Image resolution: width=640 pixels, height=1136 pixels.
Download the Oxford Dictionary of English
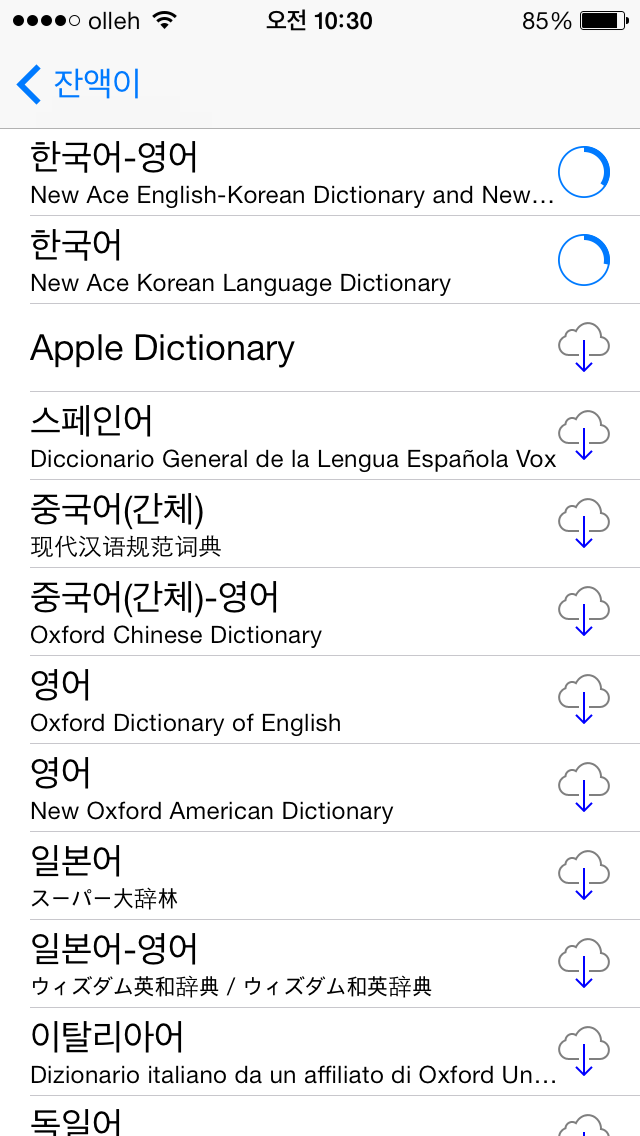(x=583, y=699)
